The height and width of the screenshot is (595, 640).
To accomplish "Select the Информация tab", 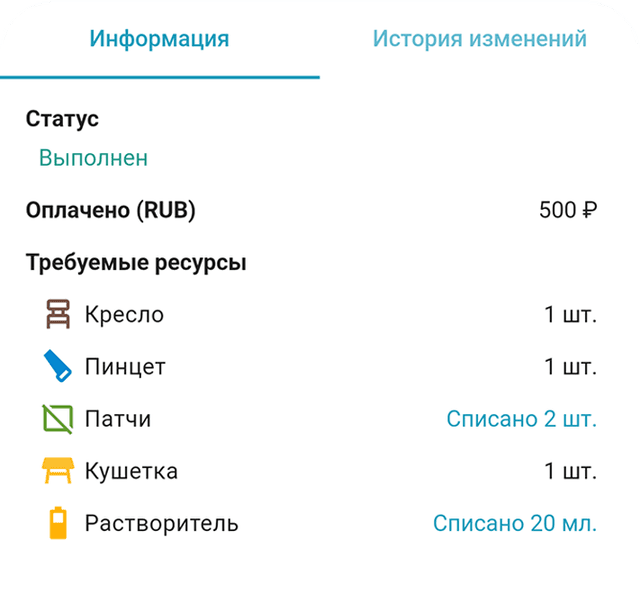I will click(159, 40).
